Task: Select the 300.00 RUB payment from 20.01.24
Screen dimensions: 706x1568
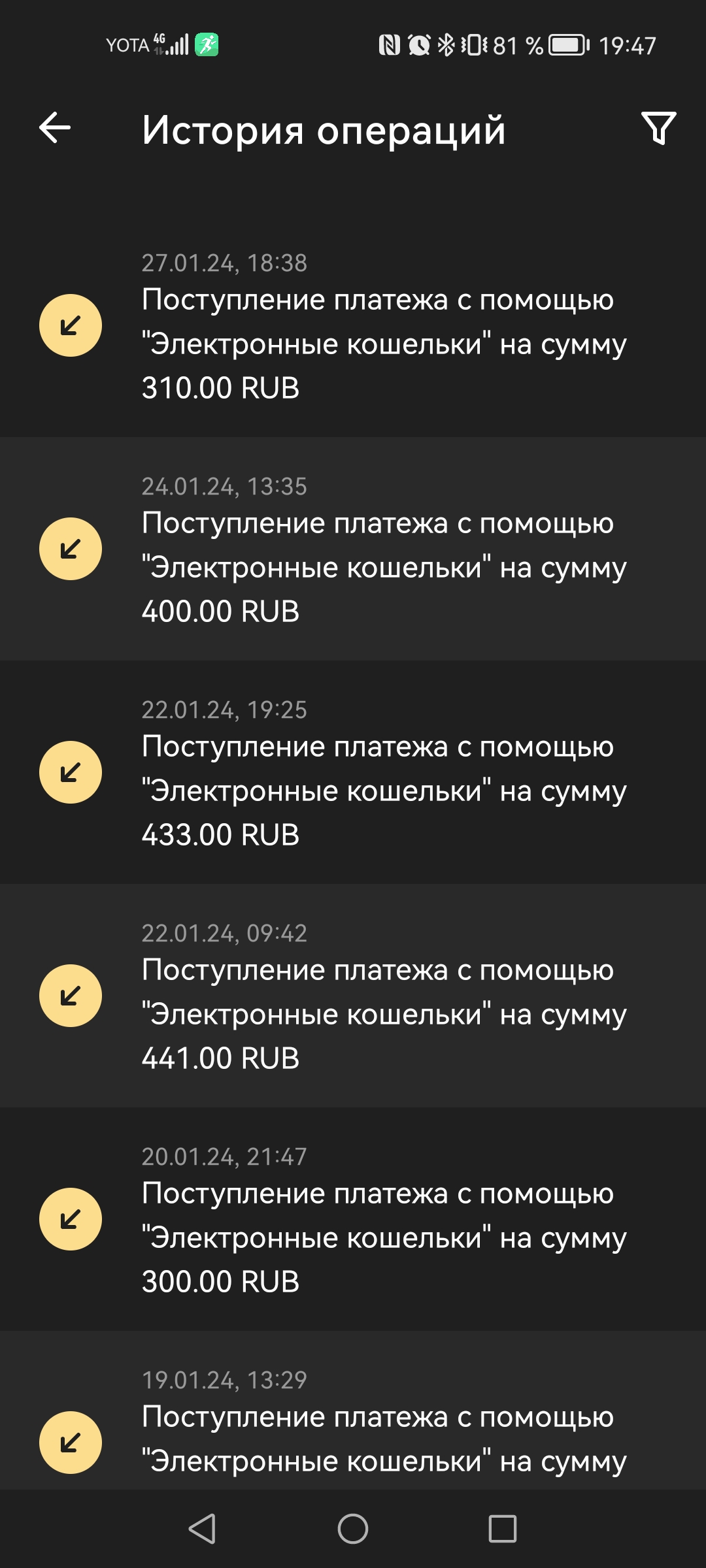Action: click(353, 1220)
